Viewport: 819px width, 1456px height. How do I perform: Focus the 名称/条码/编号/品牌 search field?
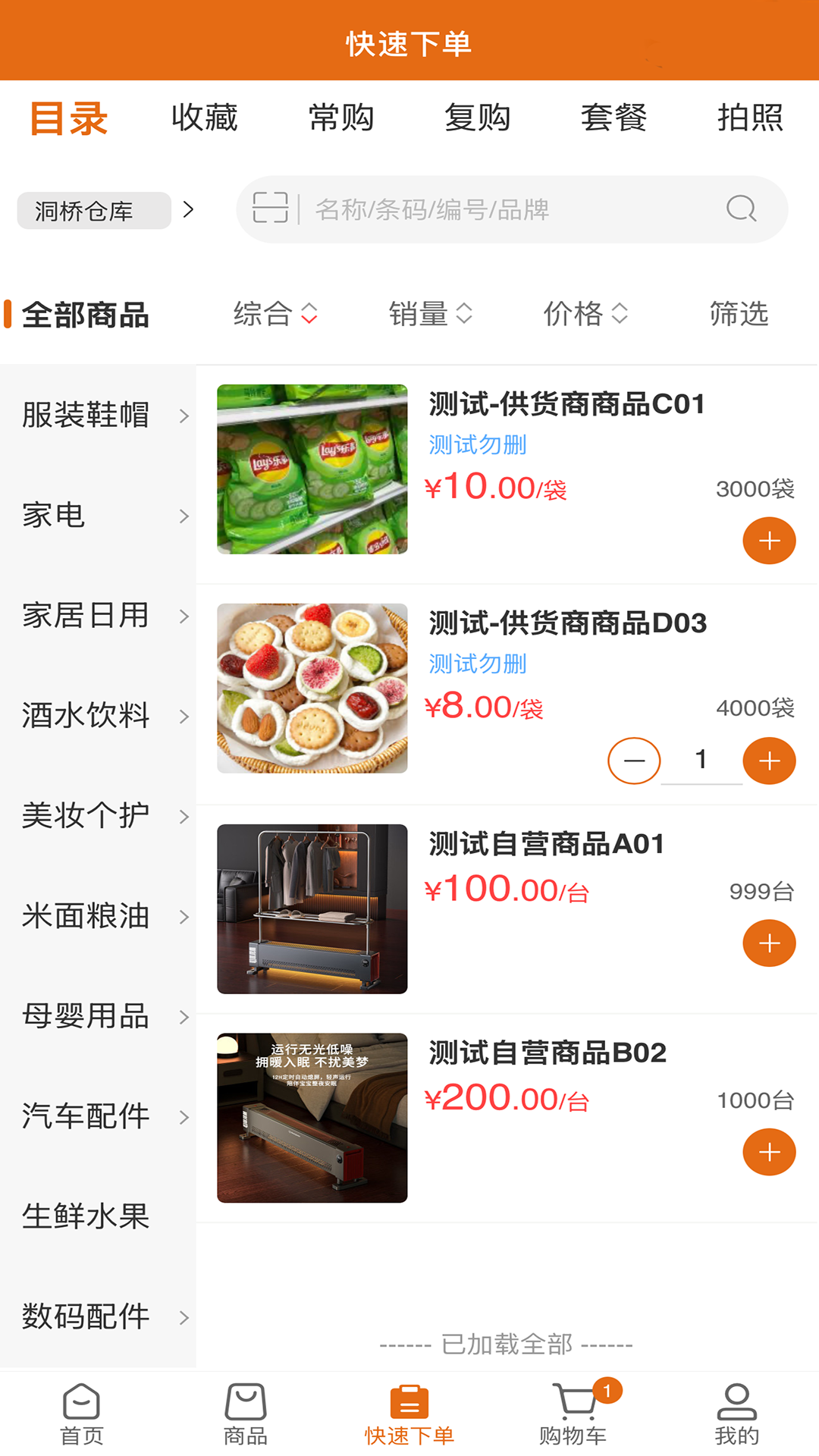click(x=508, y=210)
